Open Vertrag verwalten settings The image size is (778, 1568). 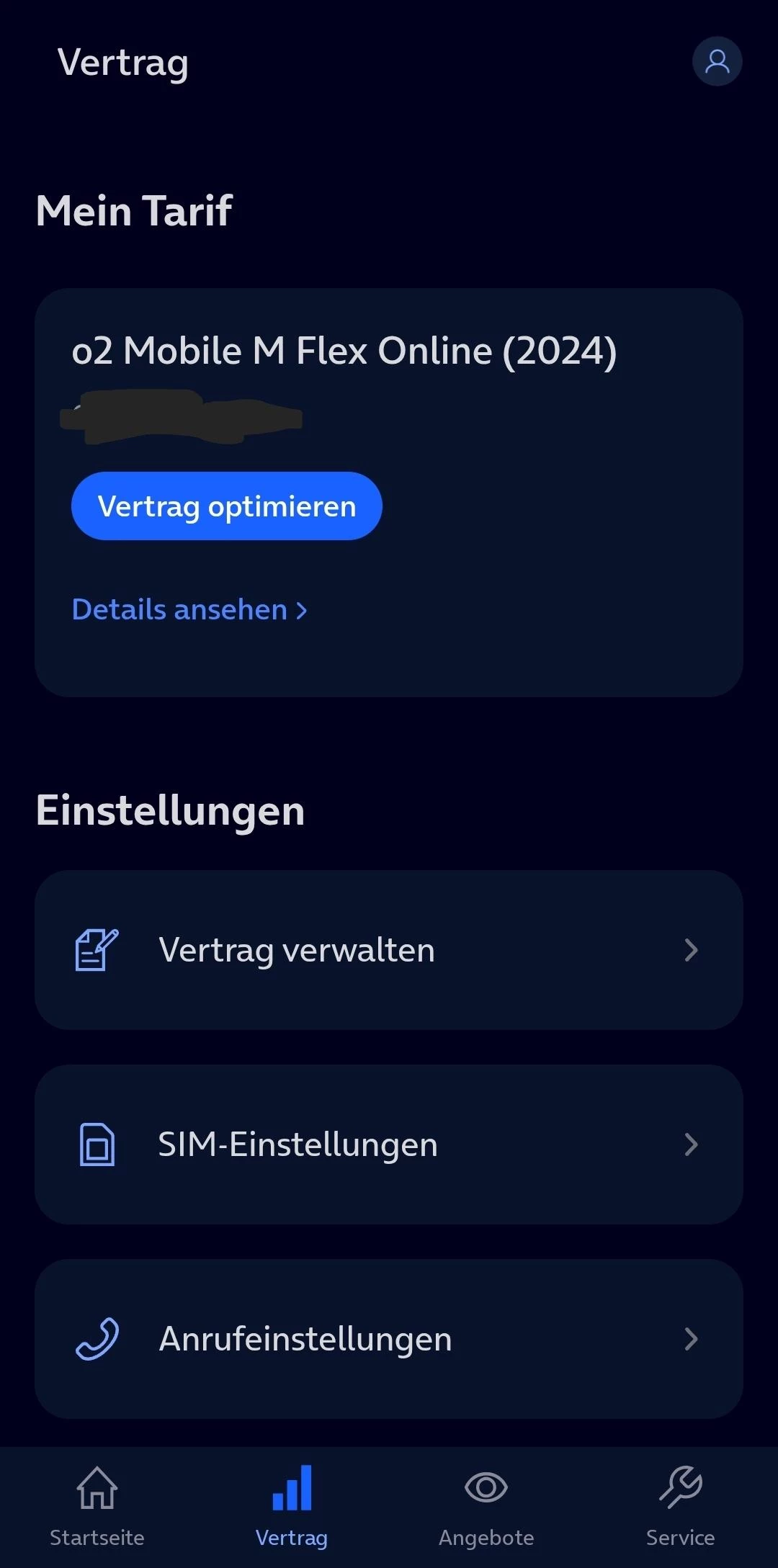[389, 950]
